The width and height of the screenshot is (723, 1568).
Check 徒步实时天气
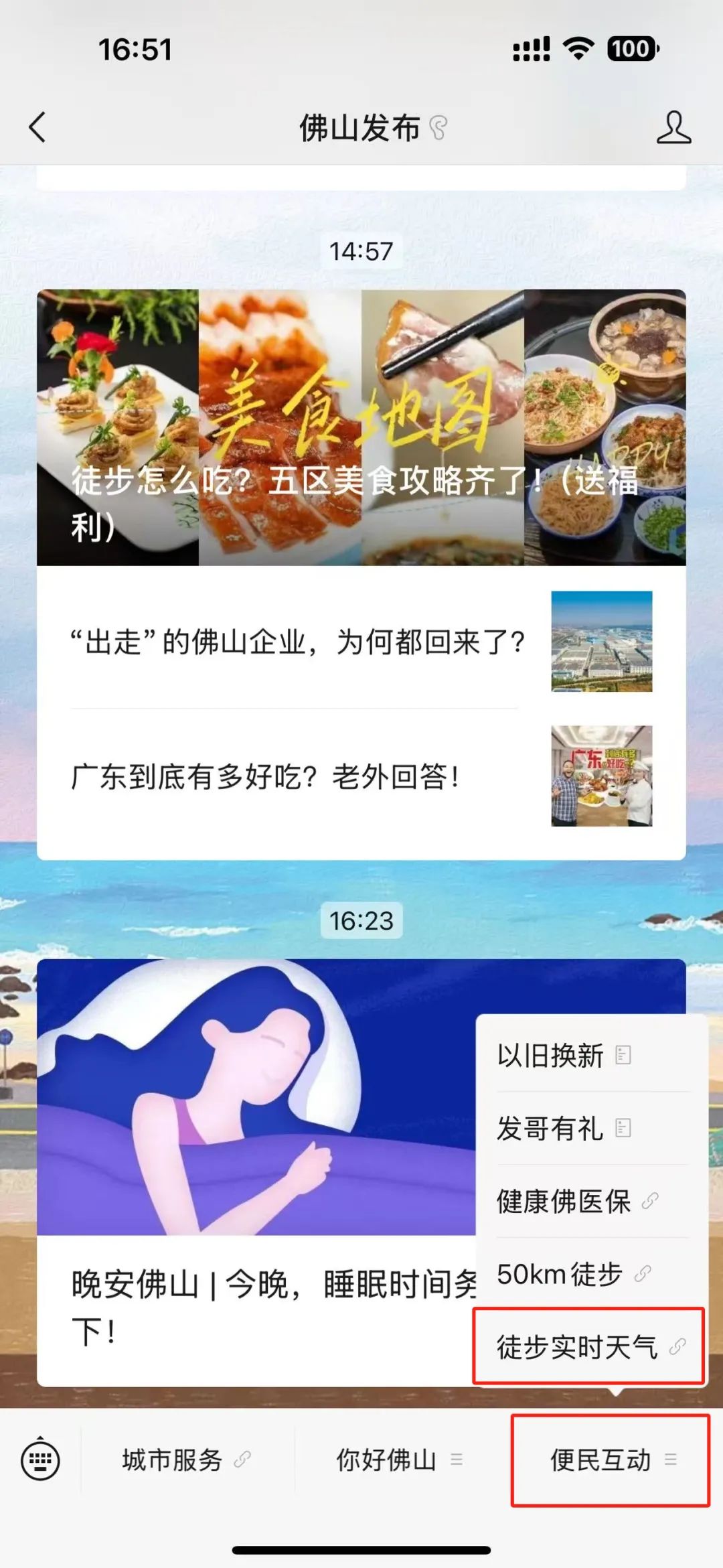[589, 1347]
